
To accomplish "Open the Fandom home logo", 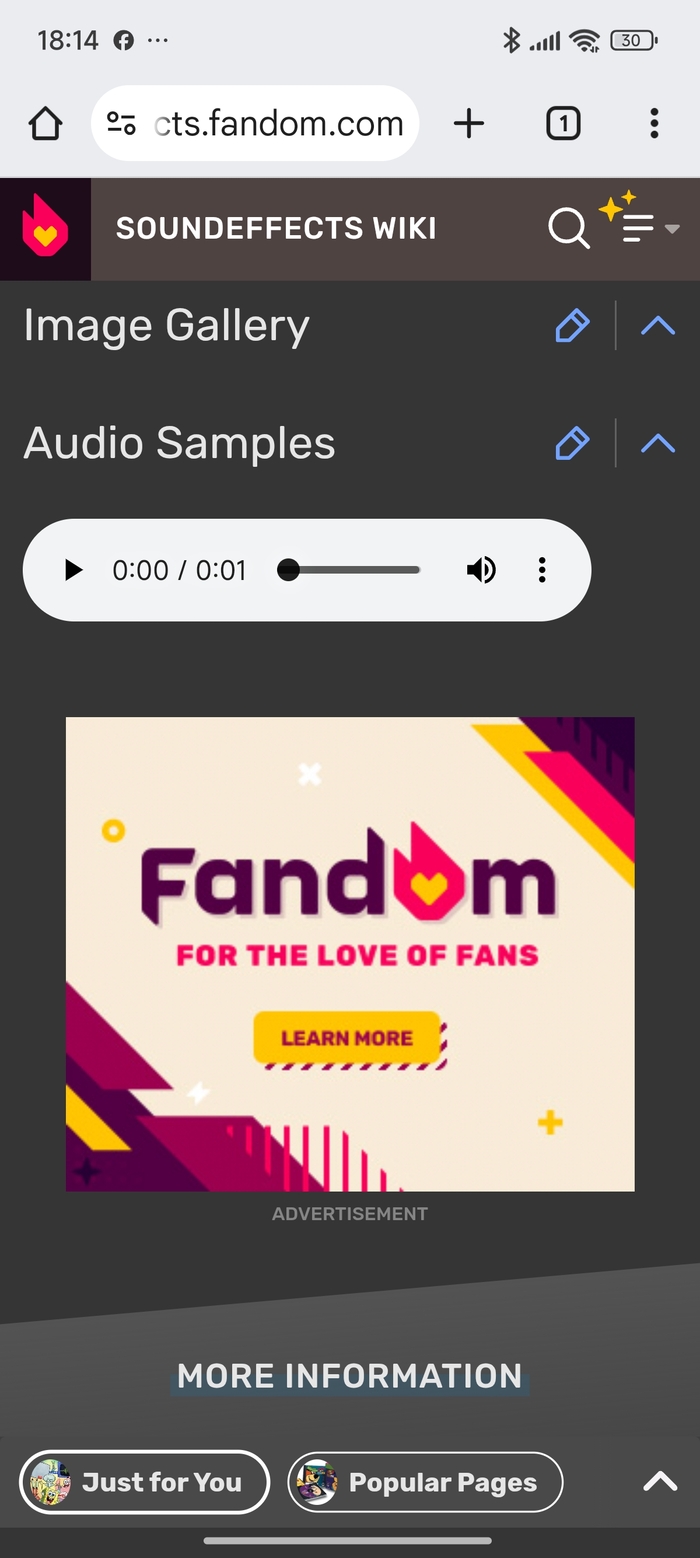I will coord(45,228).
